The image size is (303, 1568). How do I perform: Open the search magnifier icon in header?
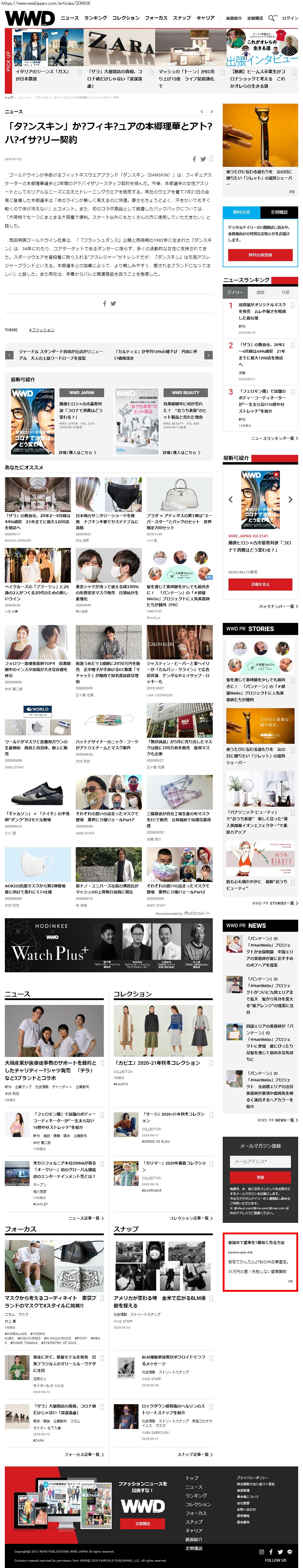pos(271,18)
